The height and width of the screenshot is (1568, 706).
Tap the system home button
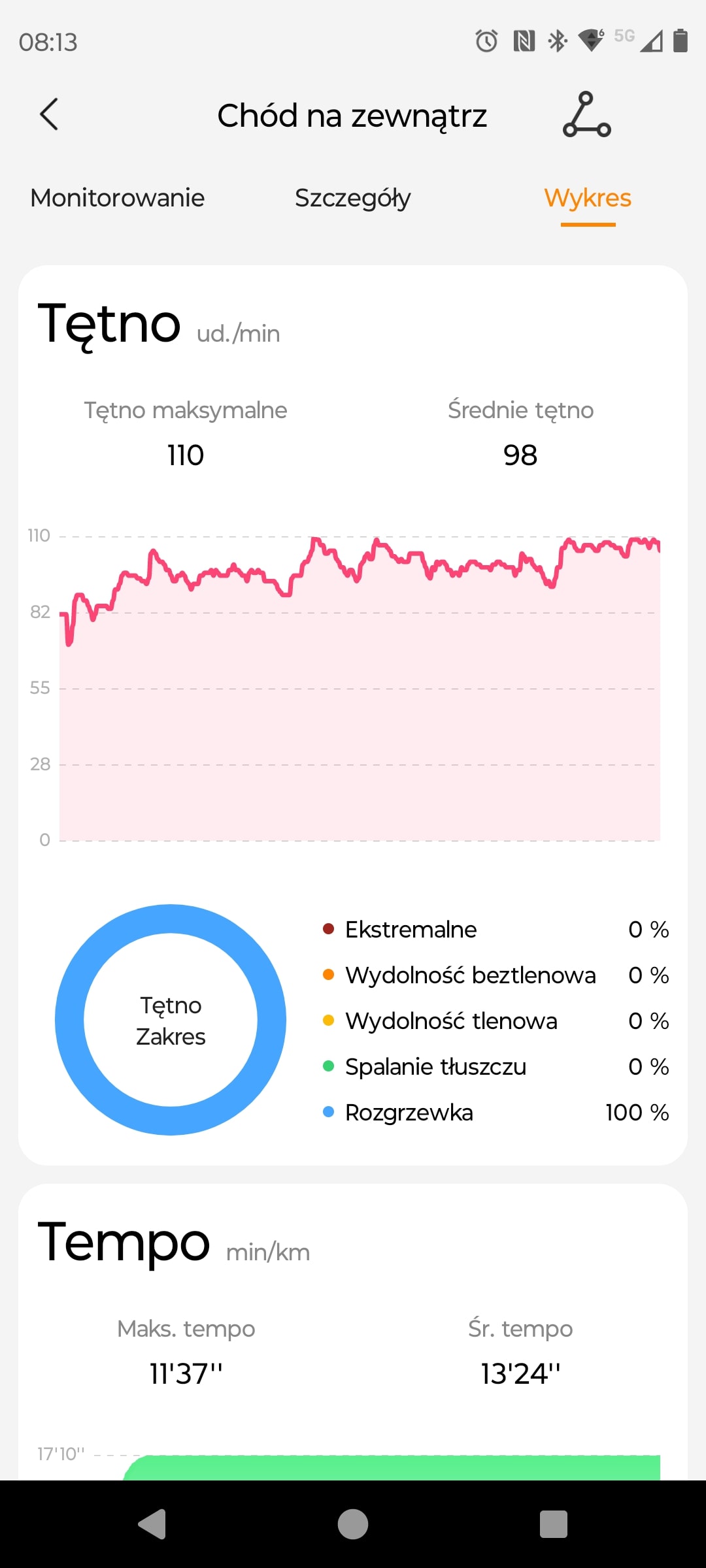pos(353,1524)
